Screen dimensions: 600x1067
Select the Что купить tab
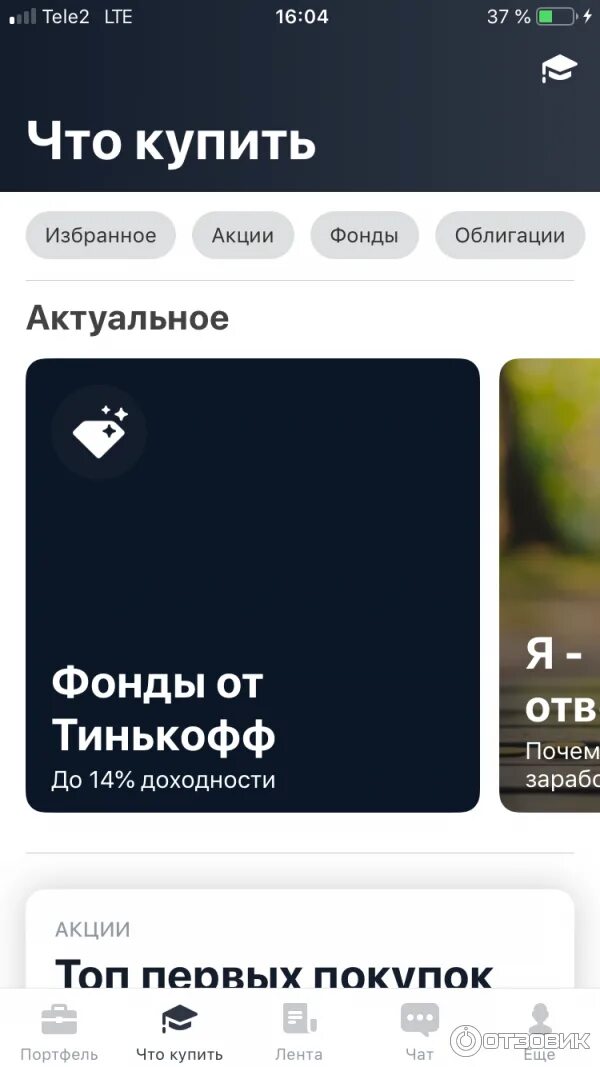pos(179,1033)
